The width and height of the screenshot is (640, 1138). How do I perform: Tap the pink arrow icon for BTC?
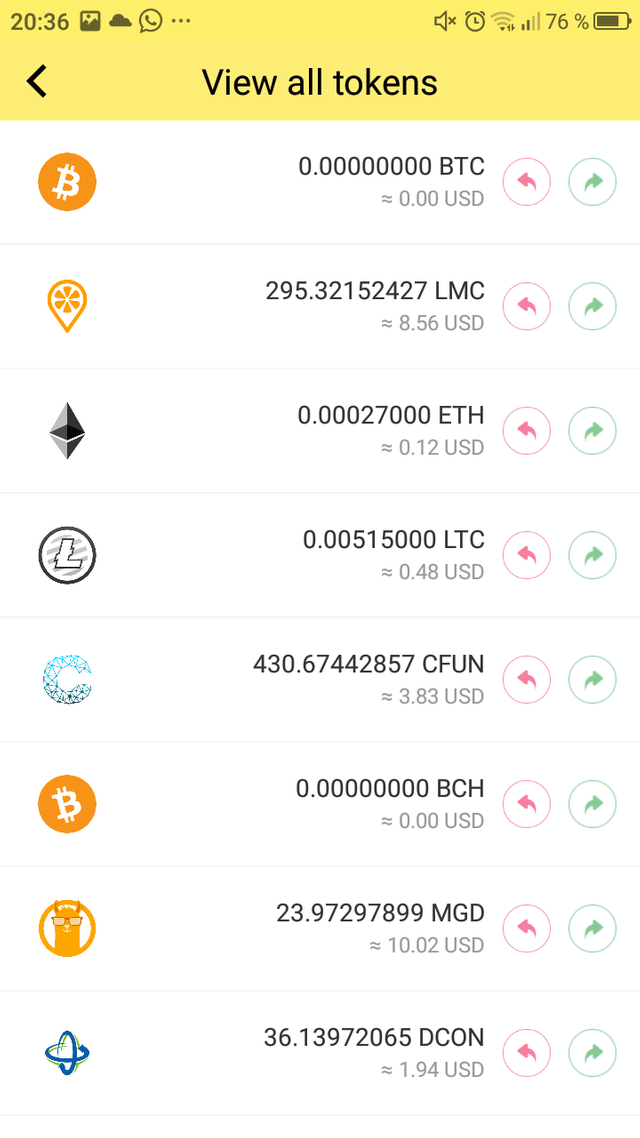527,182
